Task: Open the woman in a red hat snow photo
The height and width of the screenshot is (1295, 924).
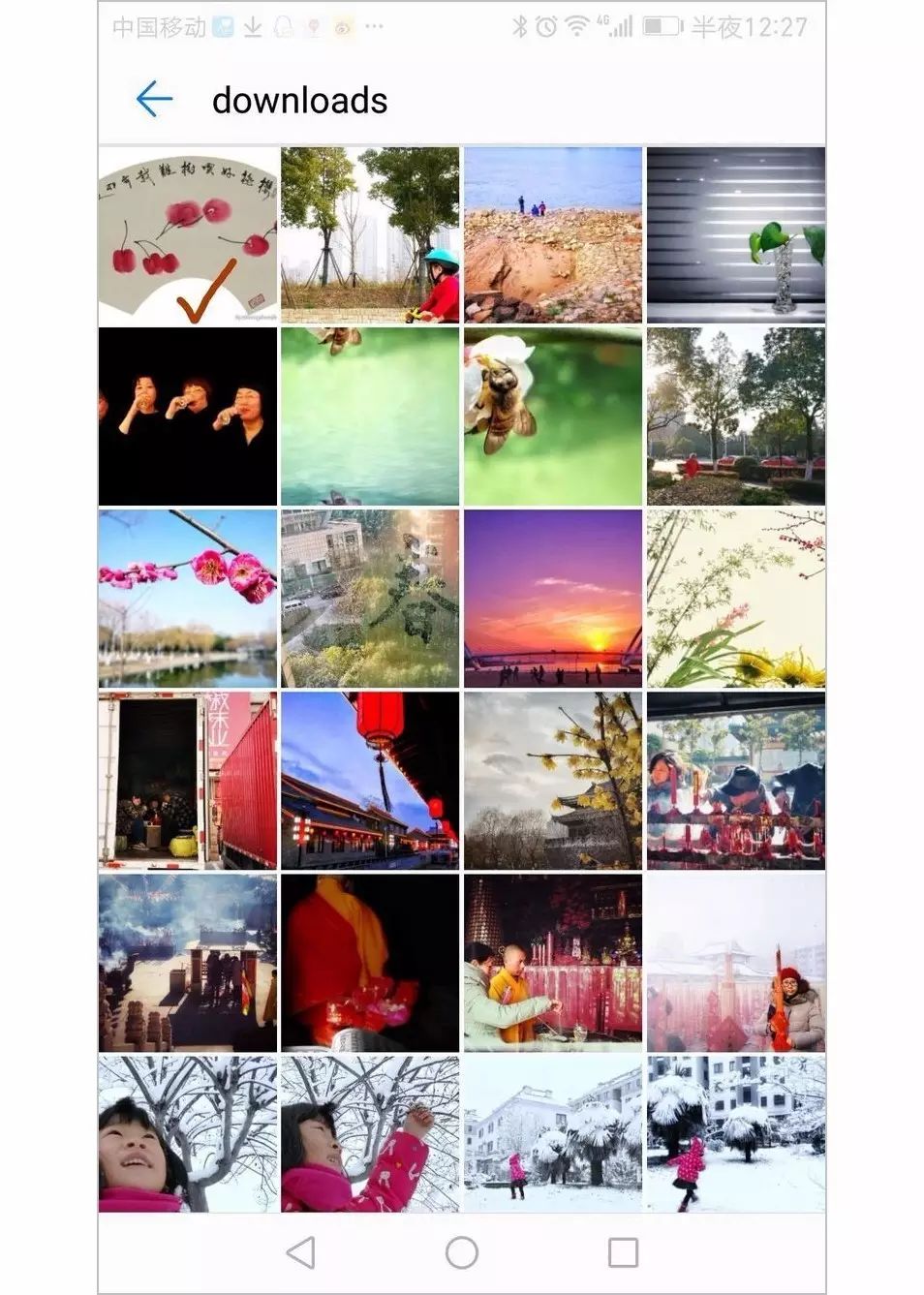Action: coord(736,963)
